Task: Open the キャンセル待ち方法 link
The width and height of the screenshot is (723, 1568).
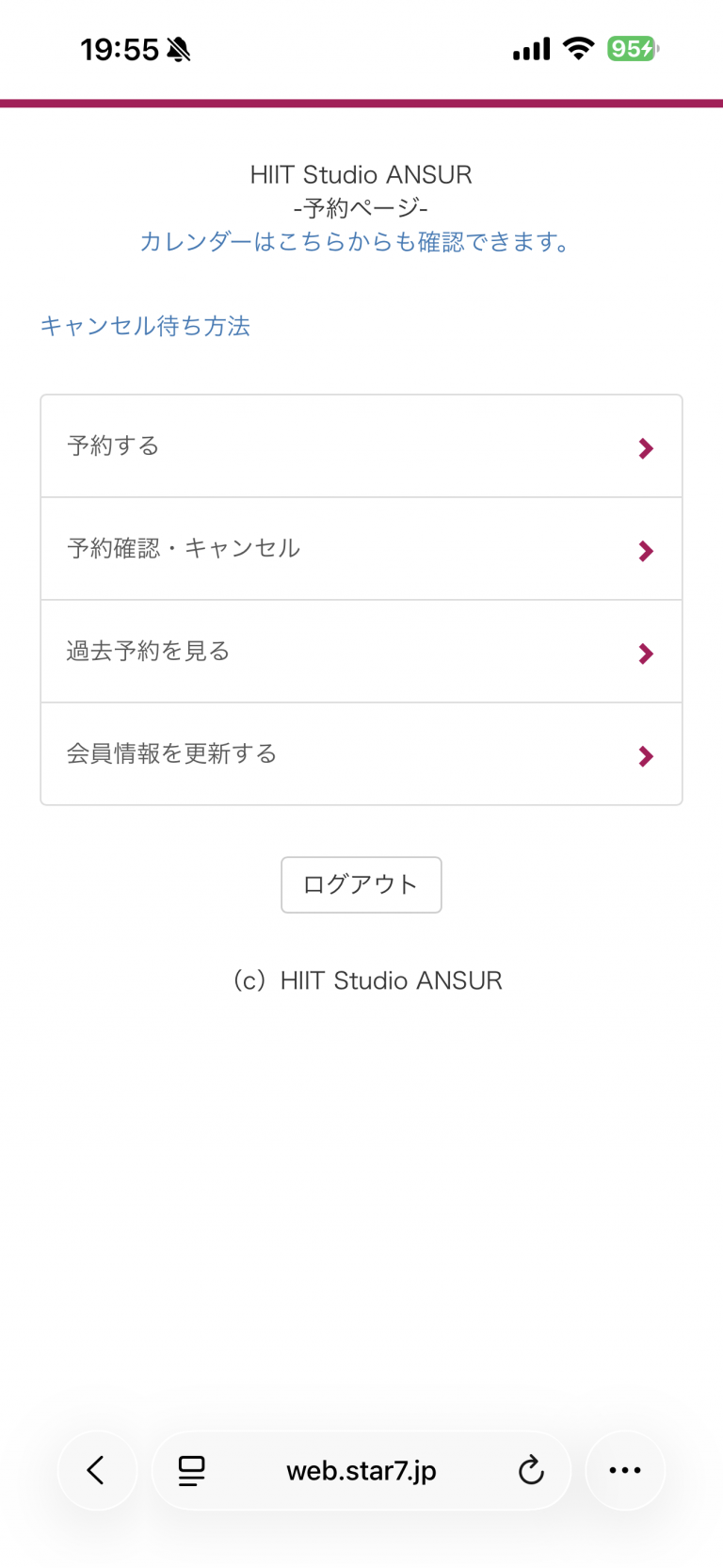Action: 145,326
